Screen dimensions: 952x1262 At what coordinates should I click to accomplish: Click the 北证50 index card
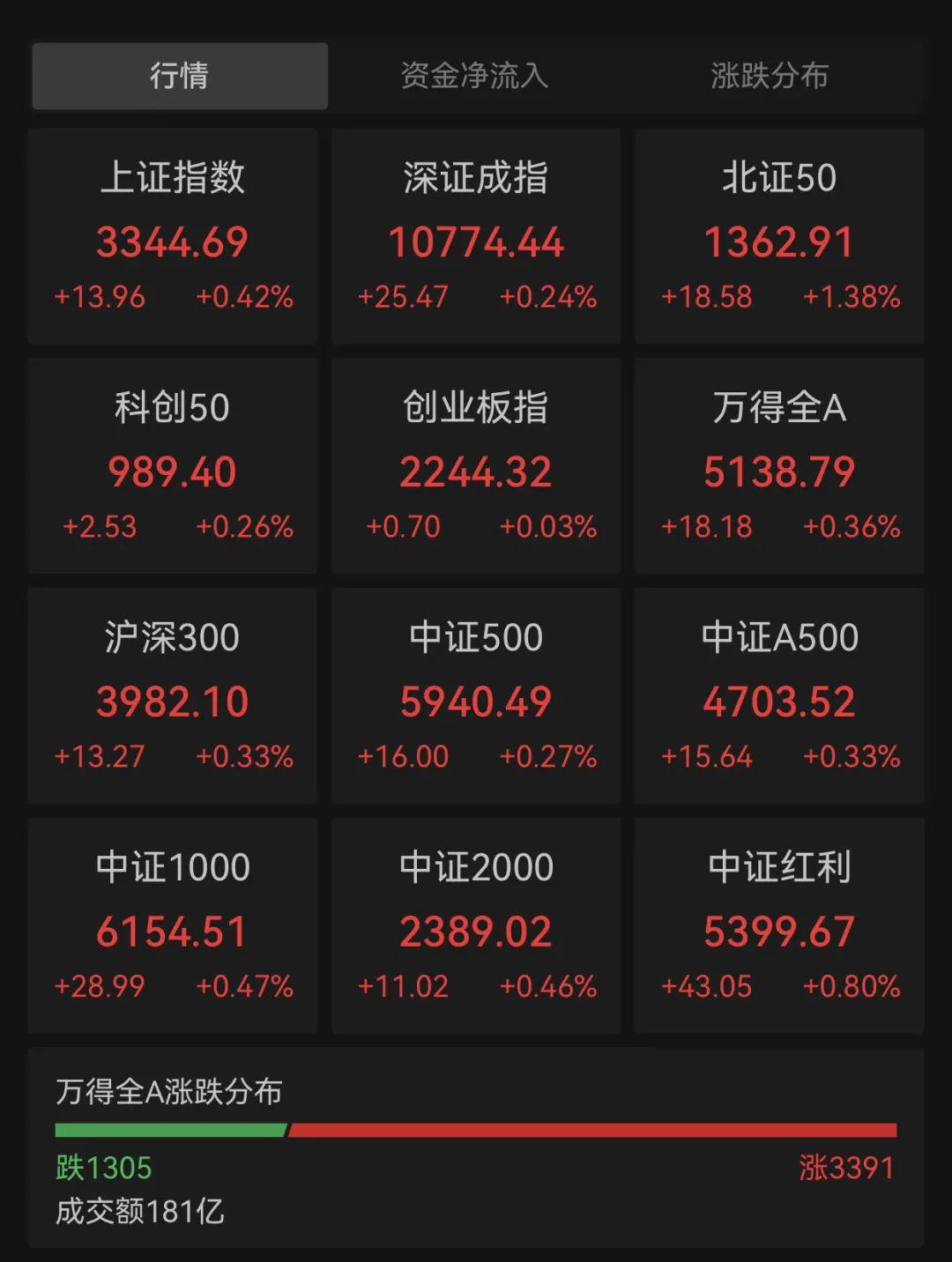[x=778, y=238]
